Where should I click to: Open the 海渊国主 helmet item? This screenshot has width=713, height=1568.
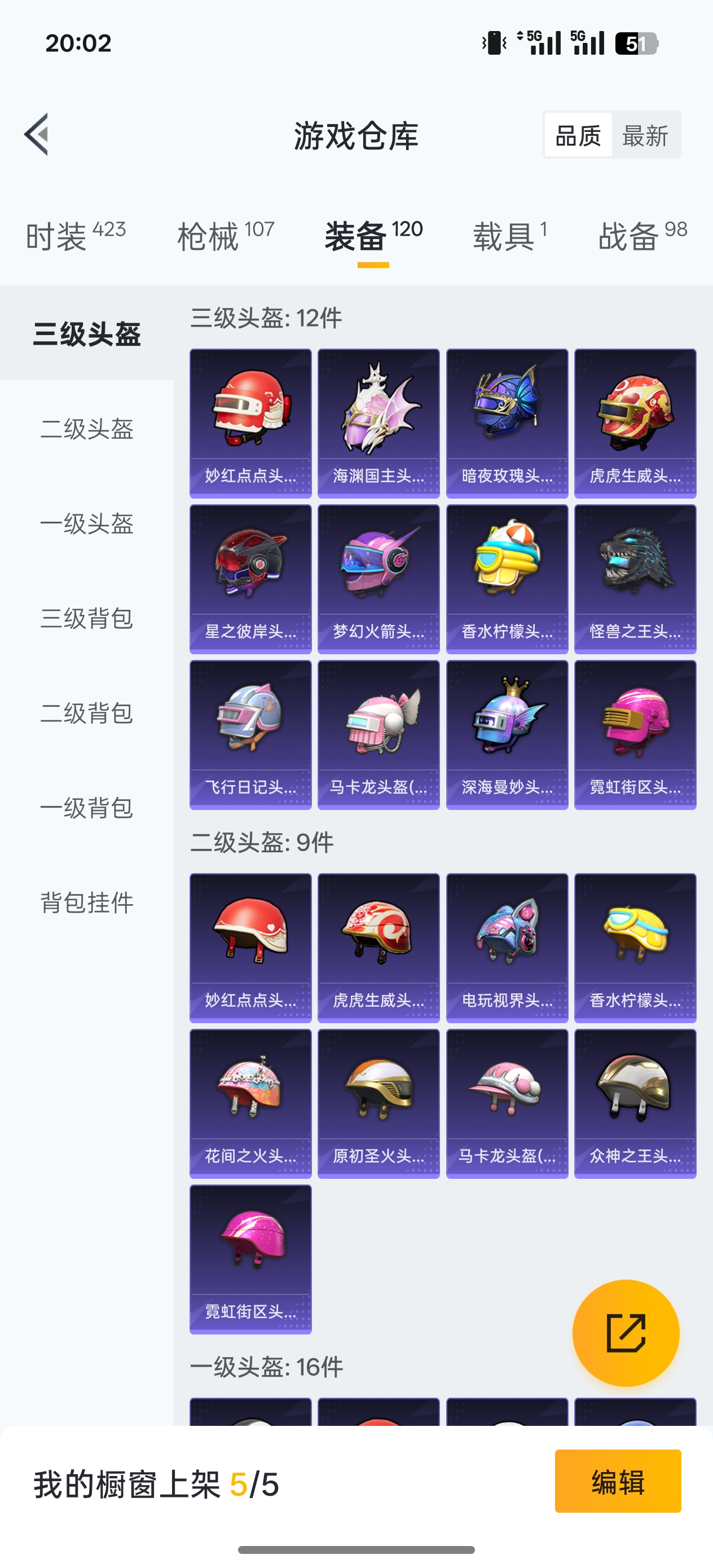coord(378,423)
